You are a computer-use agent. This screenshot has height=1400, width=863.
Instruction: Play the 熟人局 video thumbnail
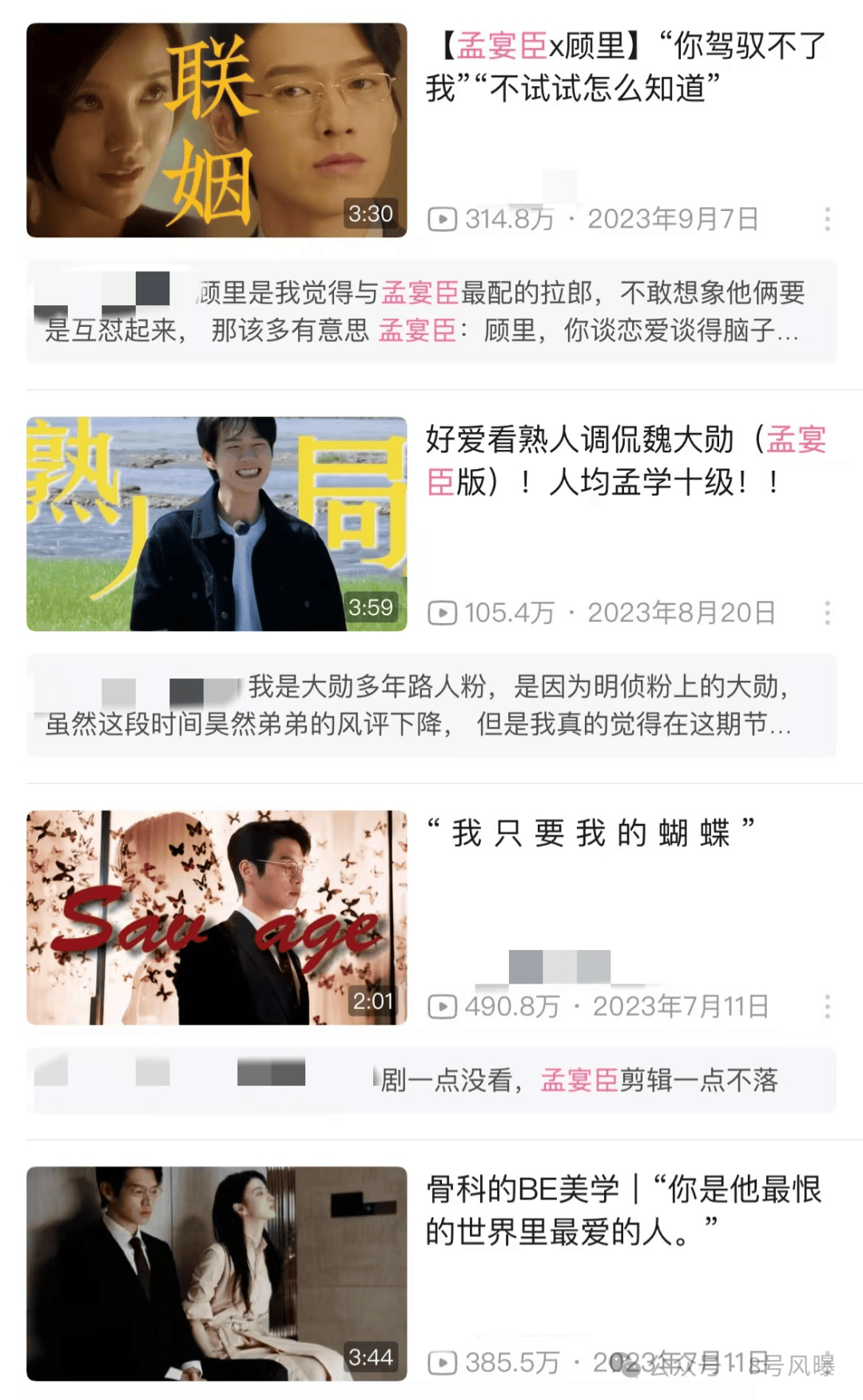(217, 524)
